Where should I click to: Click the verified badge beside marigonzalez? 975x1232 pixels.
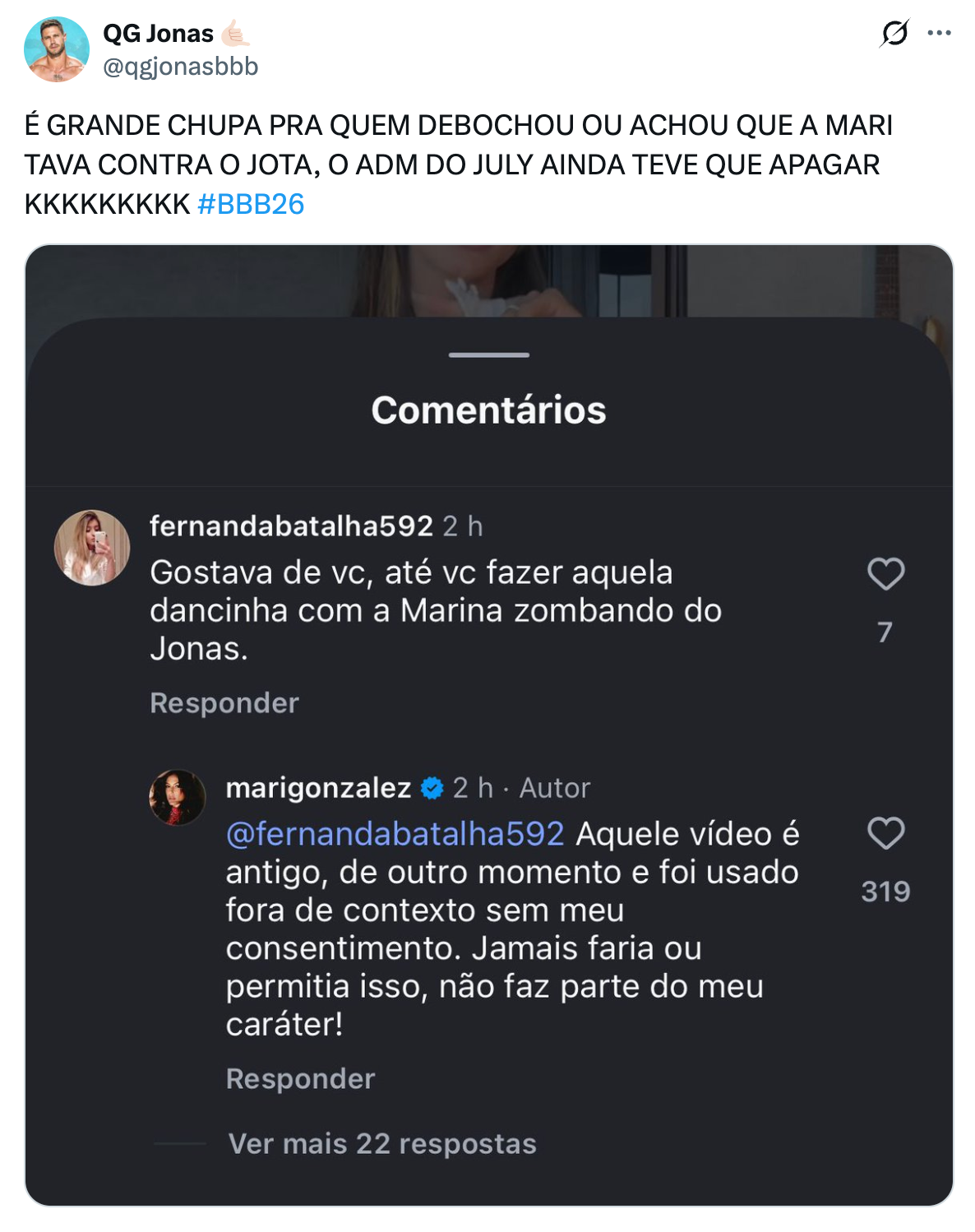[430, 788]
